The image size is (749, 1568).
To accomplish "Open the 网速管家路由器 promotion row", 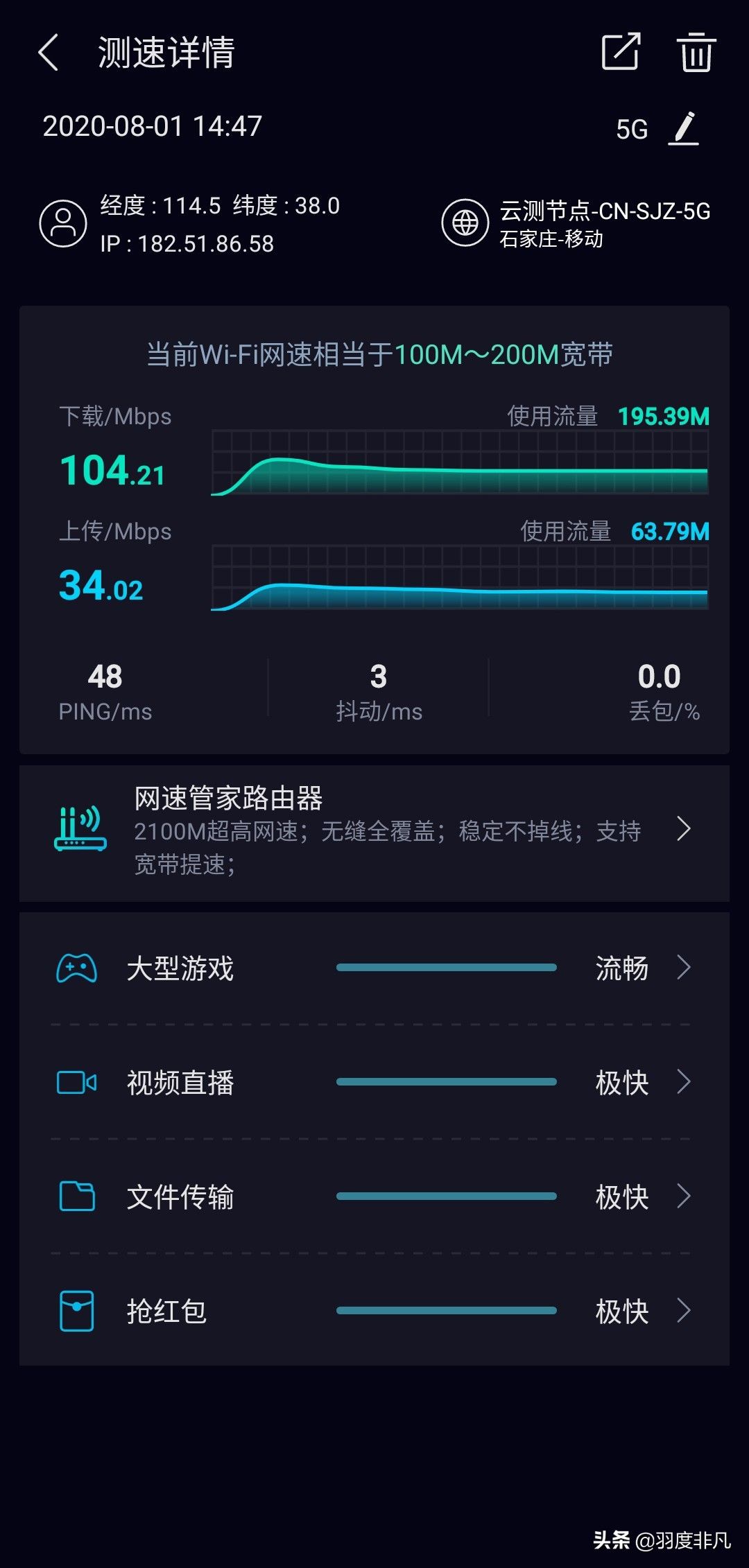I will (x=374, y=833).
